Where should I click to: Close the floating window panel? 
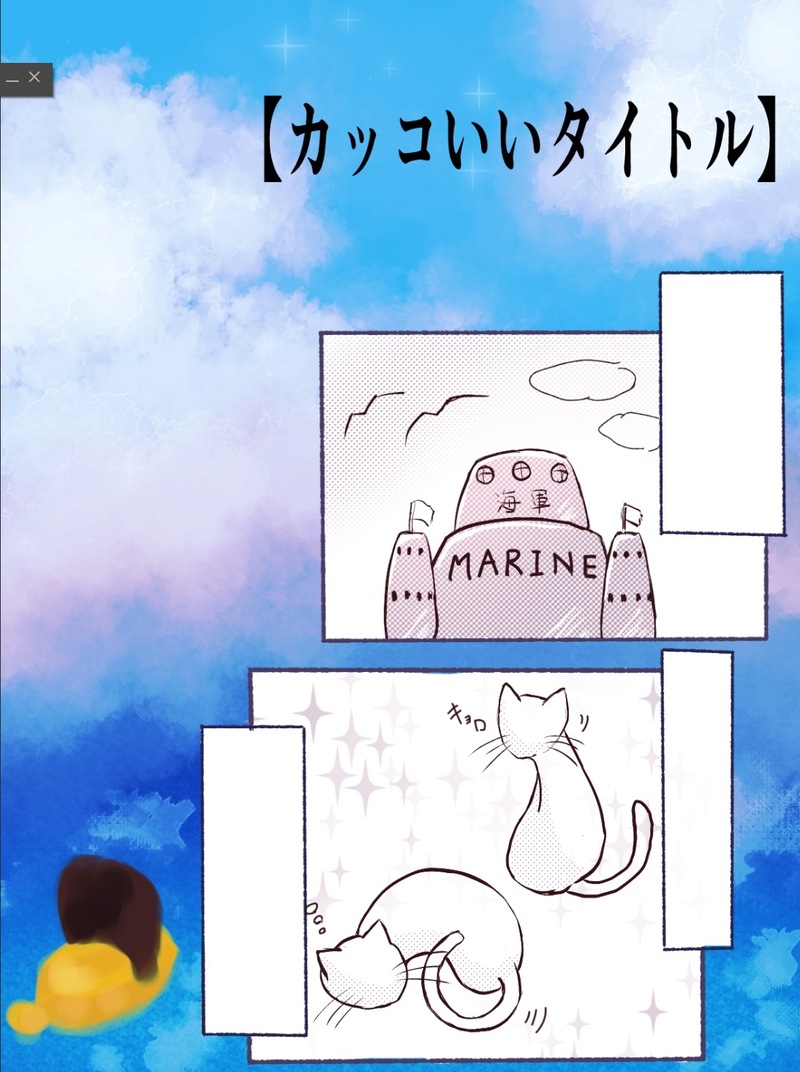pos(35,78)
